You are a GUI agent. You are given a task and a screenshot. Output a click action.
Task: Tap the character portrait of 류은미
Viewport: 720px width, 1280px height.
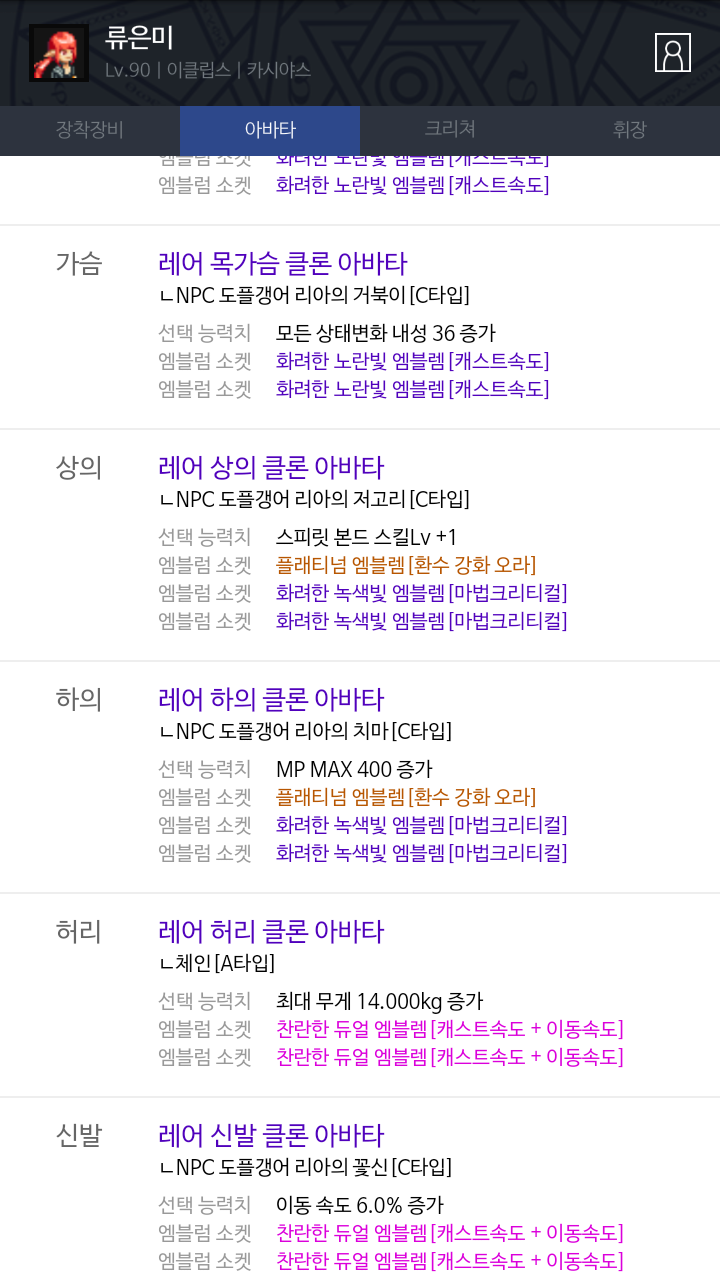click(59, 53)
